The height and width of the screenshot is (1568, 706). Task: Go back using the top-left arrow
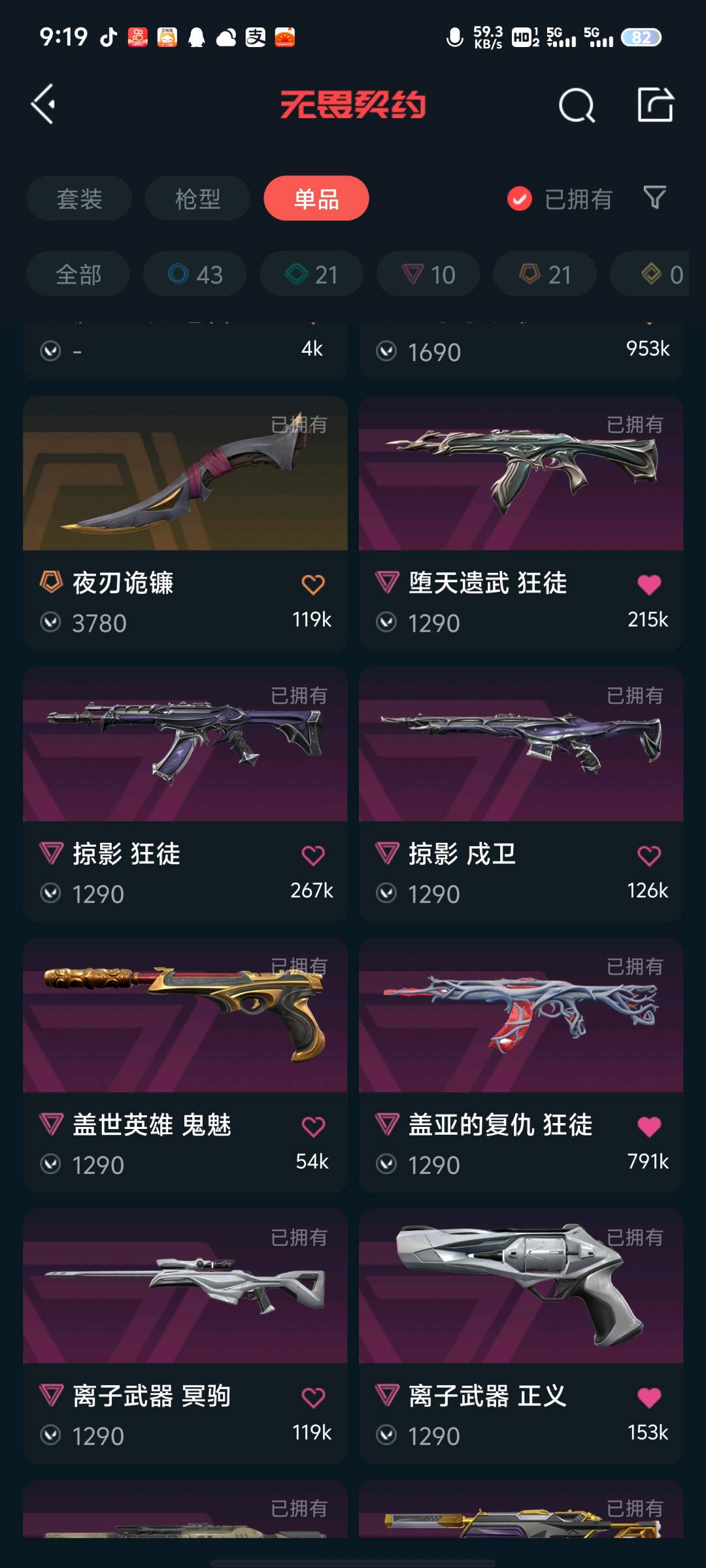[x=43, y=105]
